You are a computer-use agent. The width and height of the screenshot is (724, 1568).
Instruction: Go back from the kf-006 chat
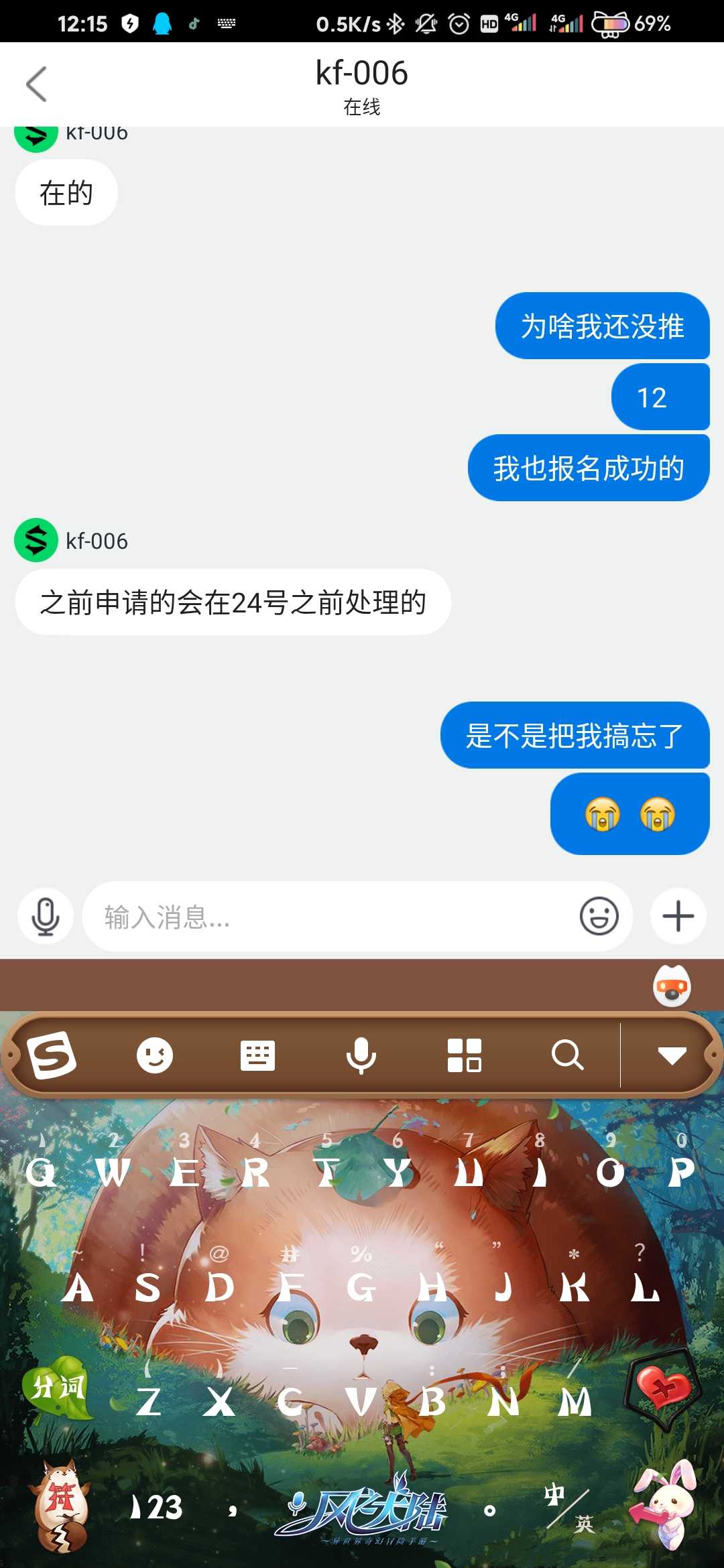click(x=36, y=84)
